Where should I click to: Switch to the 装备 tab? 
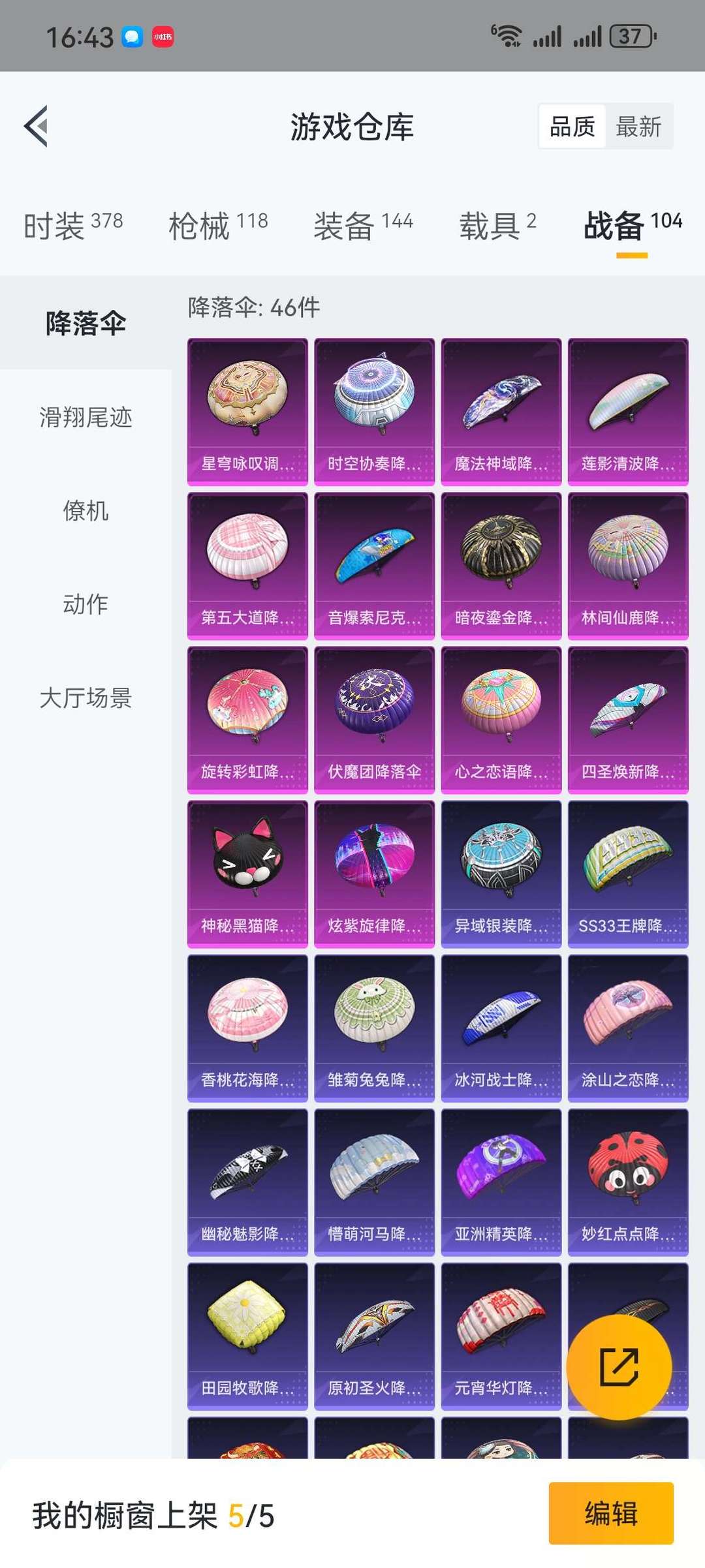[x=363, y=225]
